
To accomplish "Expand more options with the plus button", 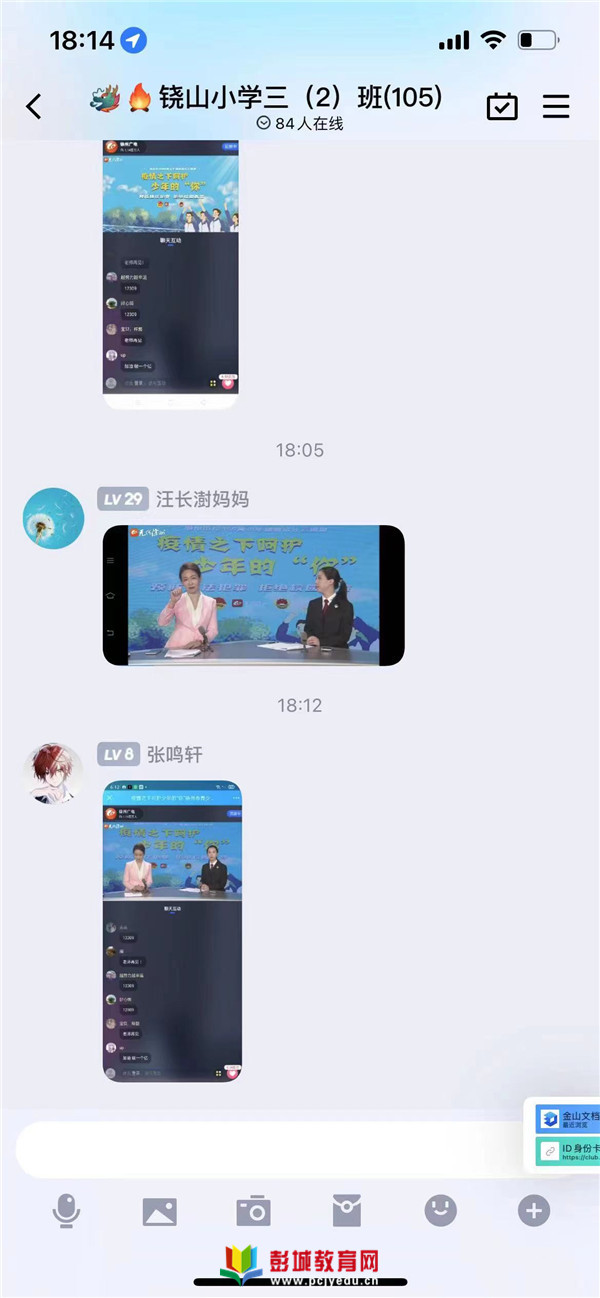I will 534,1211.
